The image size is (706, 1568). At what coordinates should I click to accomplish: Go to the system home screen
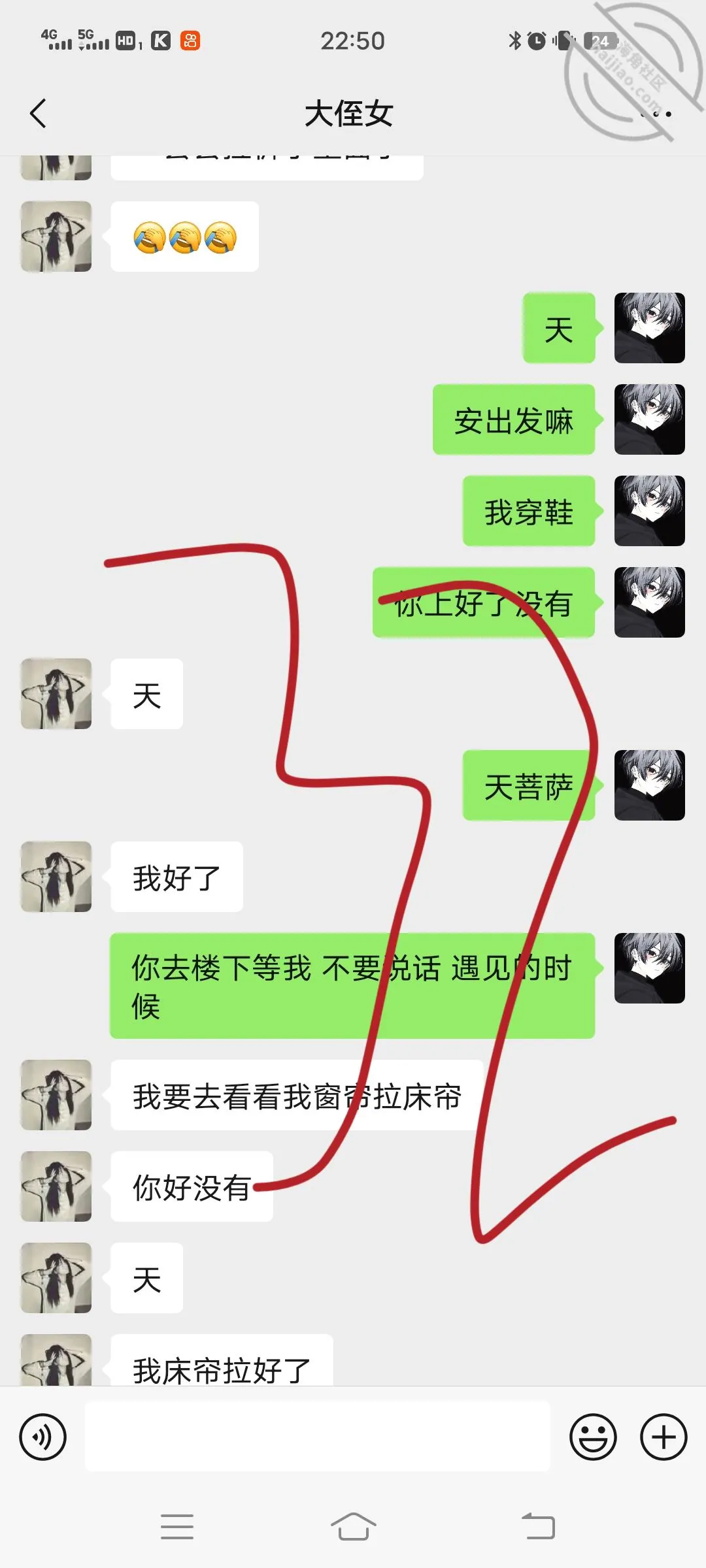click(x=353, y=1527)
